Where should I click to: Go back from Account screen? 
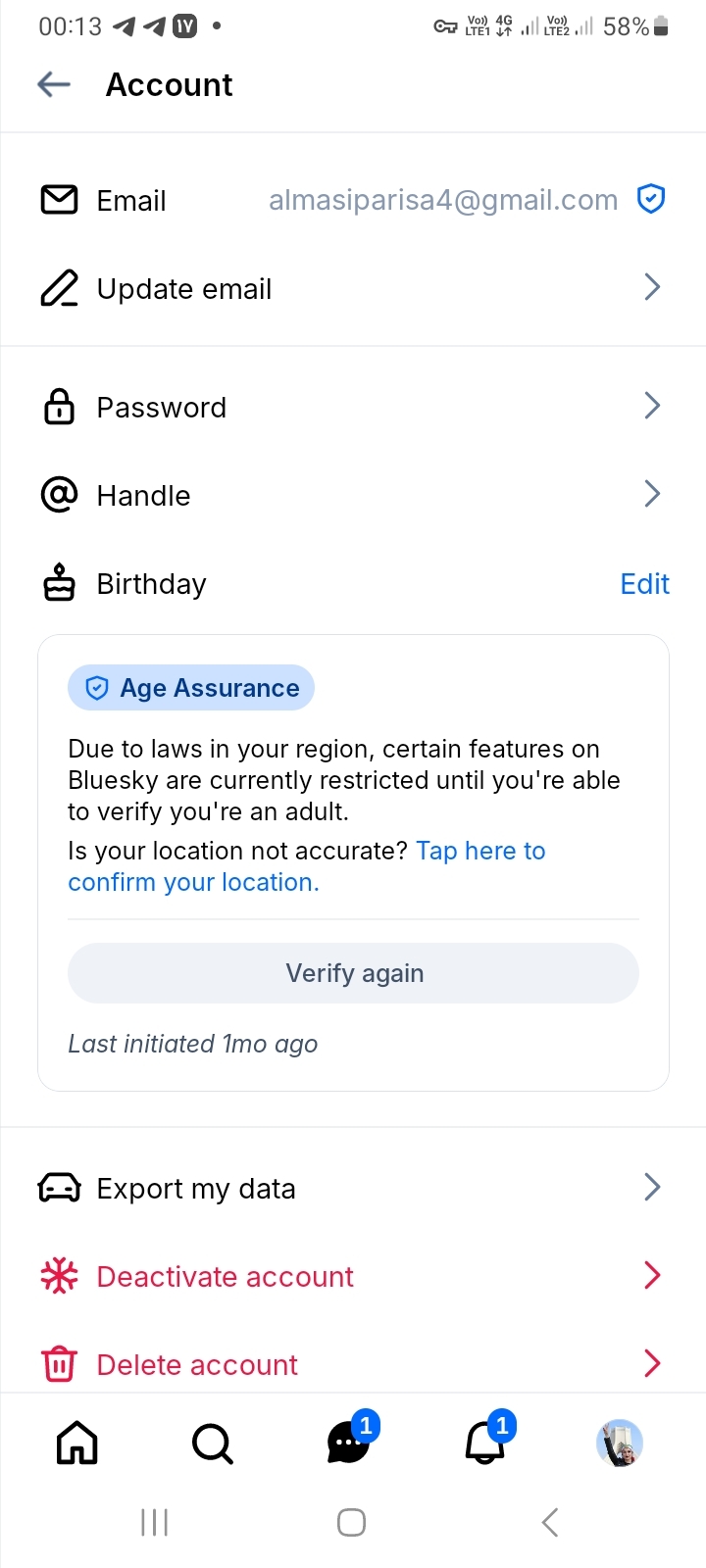tap(54, 85)
